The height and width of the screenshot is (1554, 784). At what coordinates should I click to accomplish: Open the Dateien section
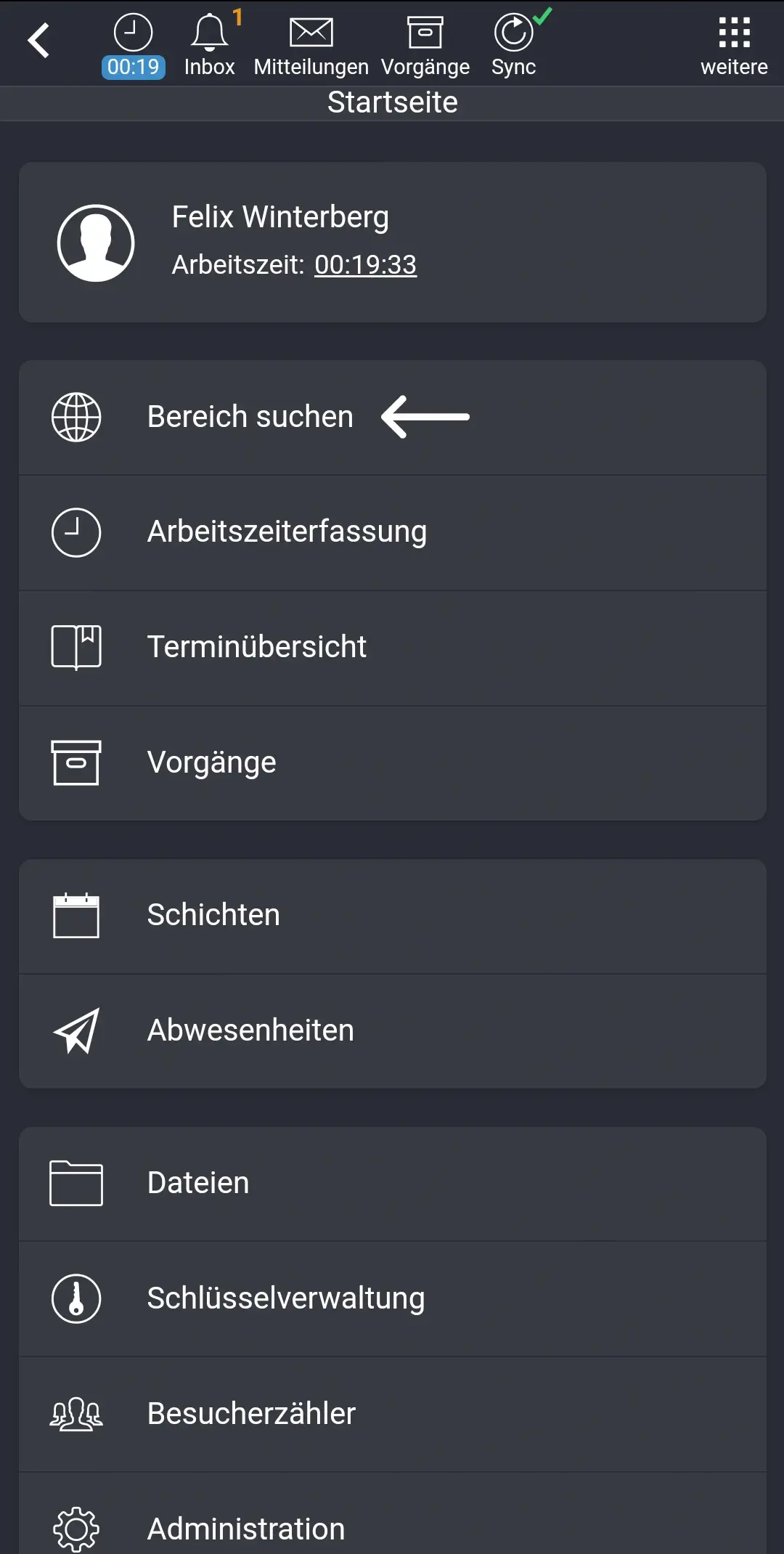197,1182
